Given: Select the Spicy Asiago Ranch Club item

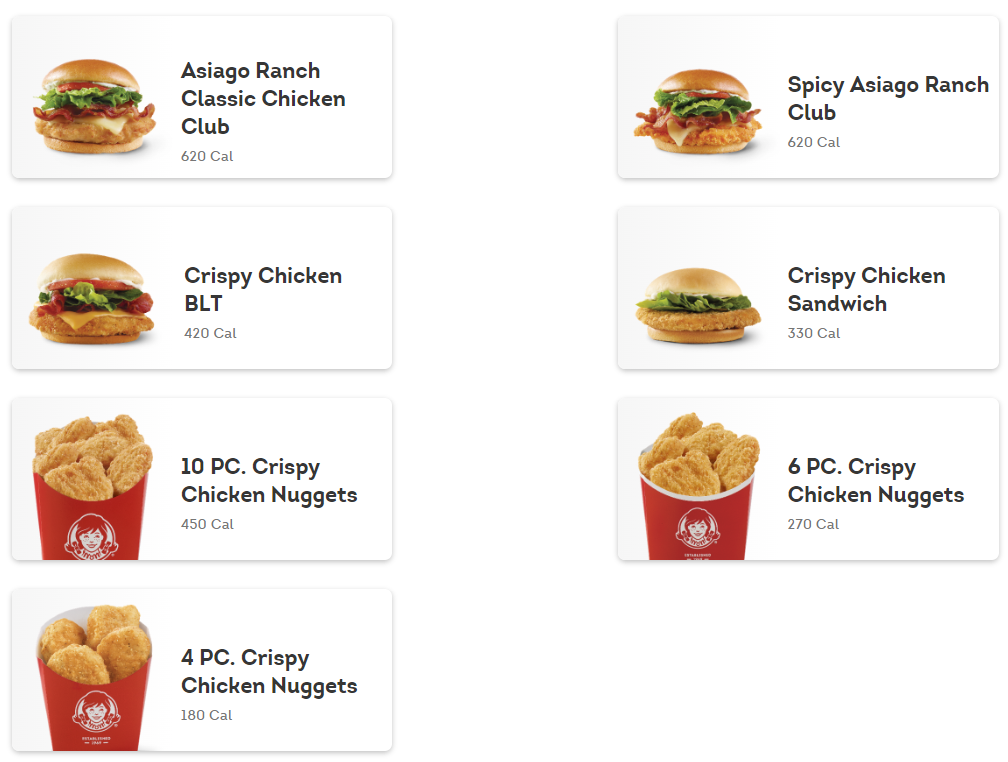Looking at the screenshot, I should 808,98.
